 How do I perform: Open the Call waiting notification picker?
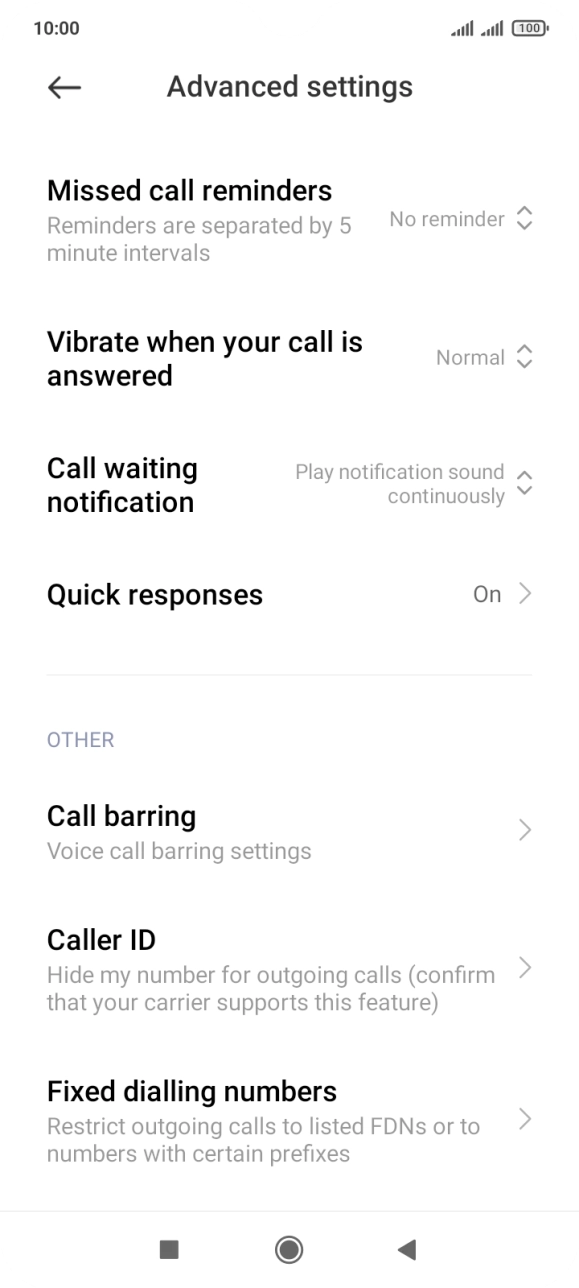click(x=289, y=485)
